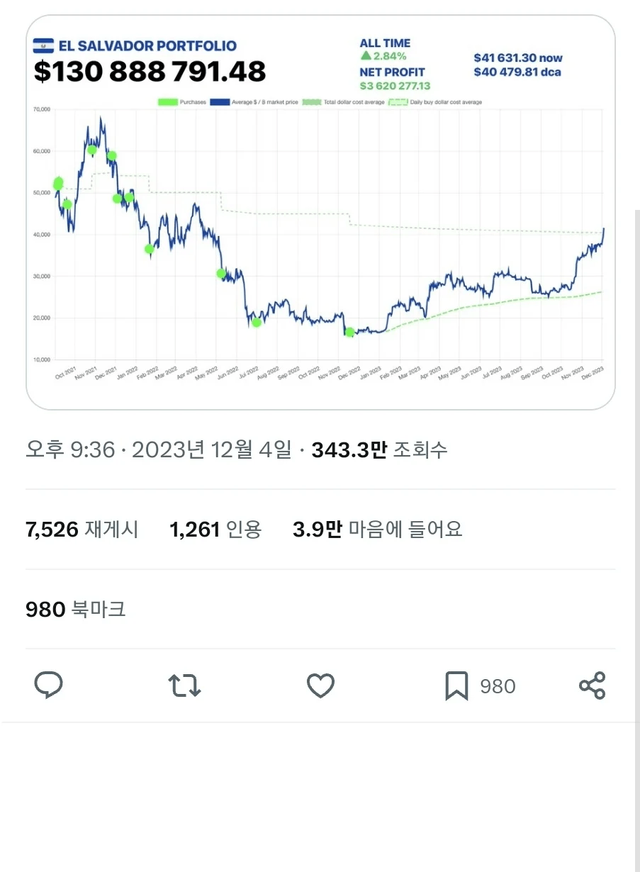Reply to this post with the comment icon

click(x=49, y=685)
